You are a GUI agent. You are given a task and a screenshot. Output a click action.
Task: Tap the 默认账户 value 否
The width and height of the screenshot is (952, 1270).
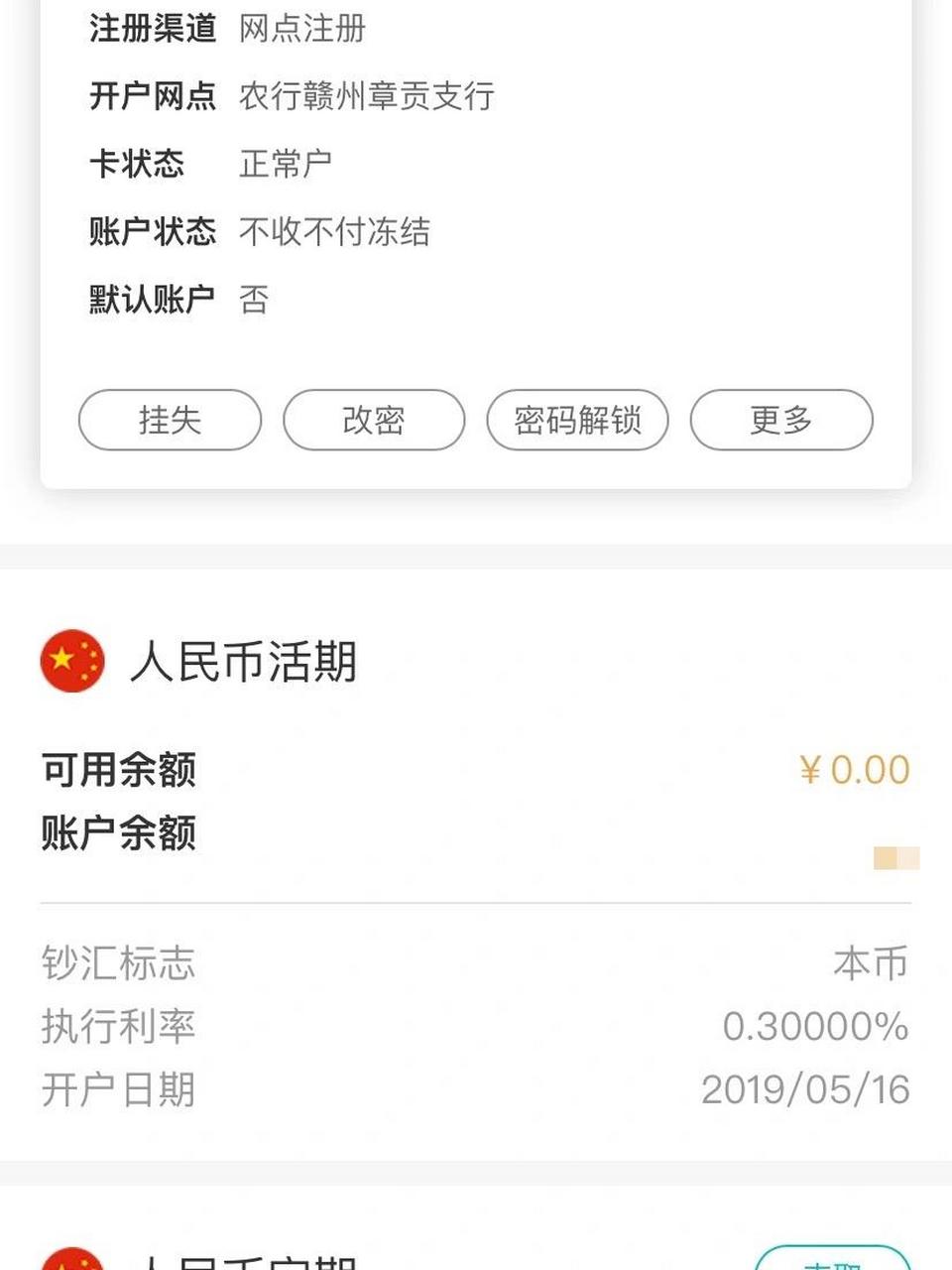[x=256, y=298]
